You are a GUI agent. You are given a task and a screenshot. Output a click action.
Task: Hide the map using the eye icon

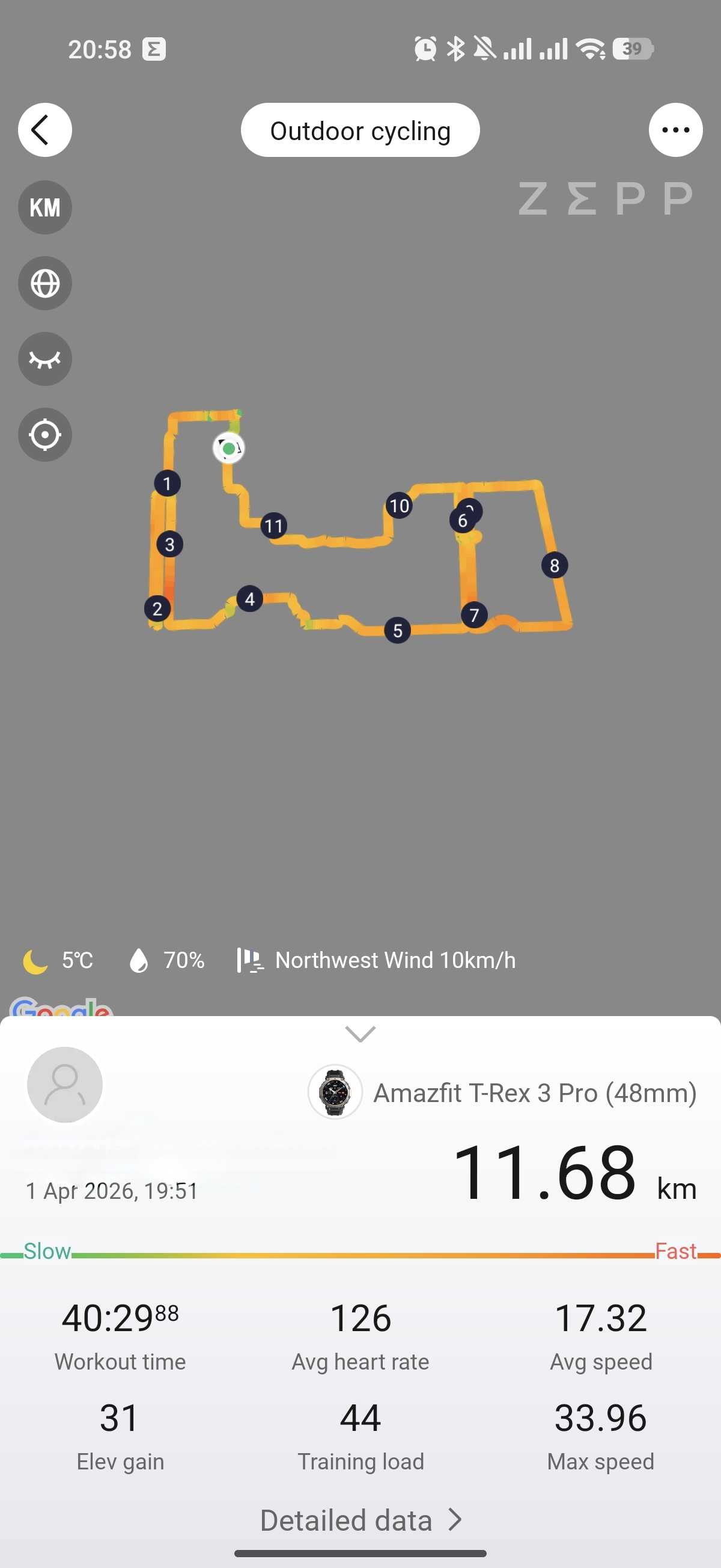tap(44, 359)
